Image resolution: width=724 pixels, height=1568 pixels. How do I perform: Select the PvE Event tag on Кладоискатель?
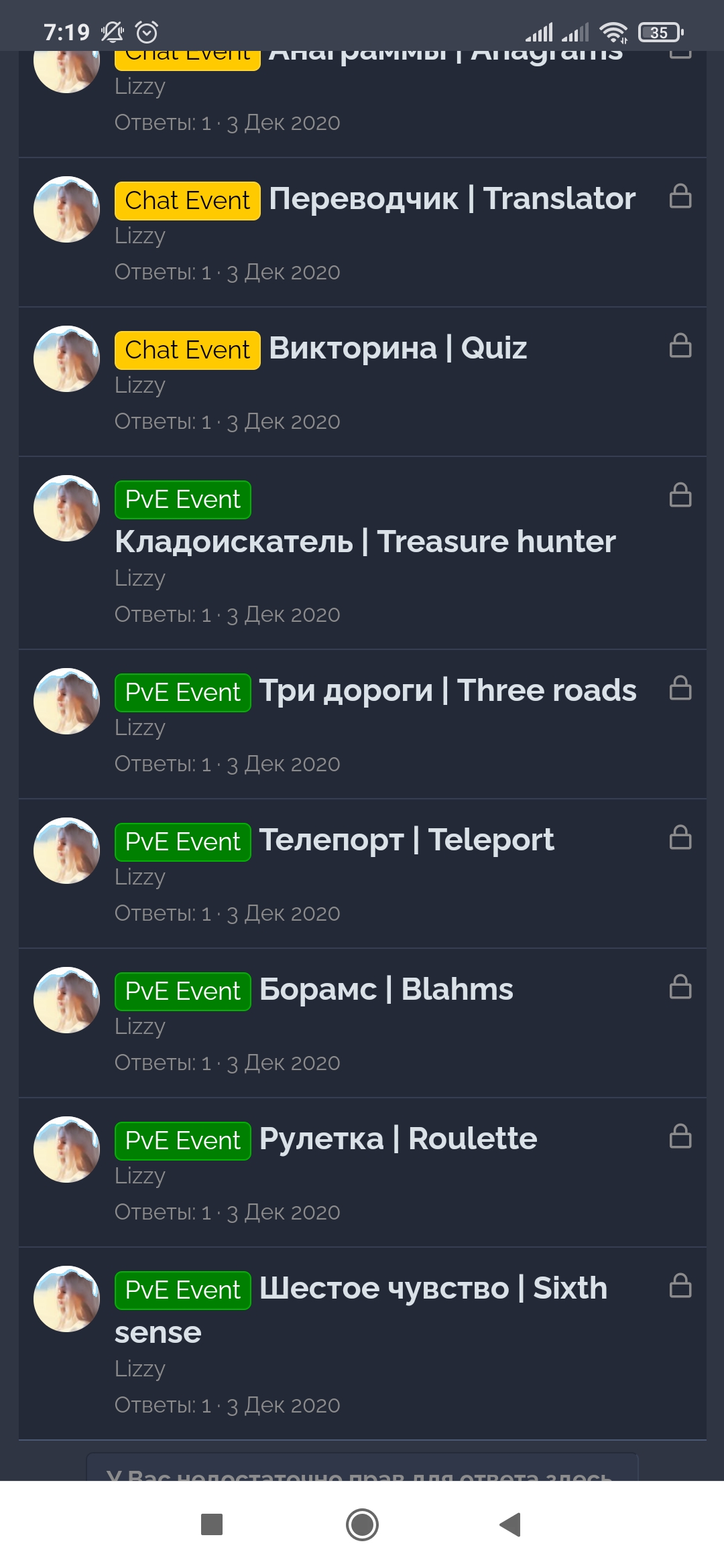(182, 500)
